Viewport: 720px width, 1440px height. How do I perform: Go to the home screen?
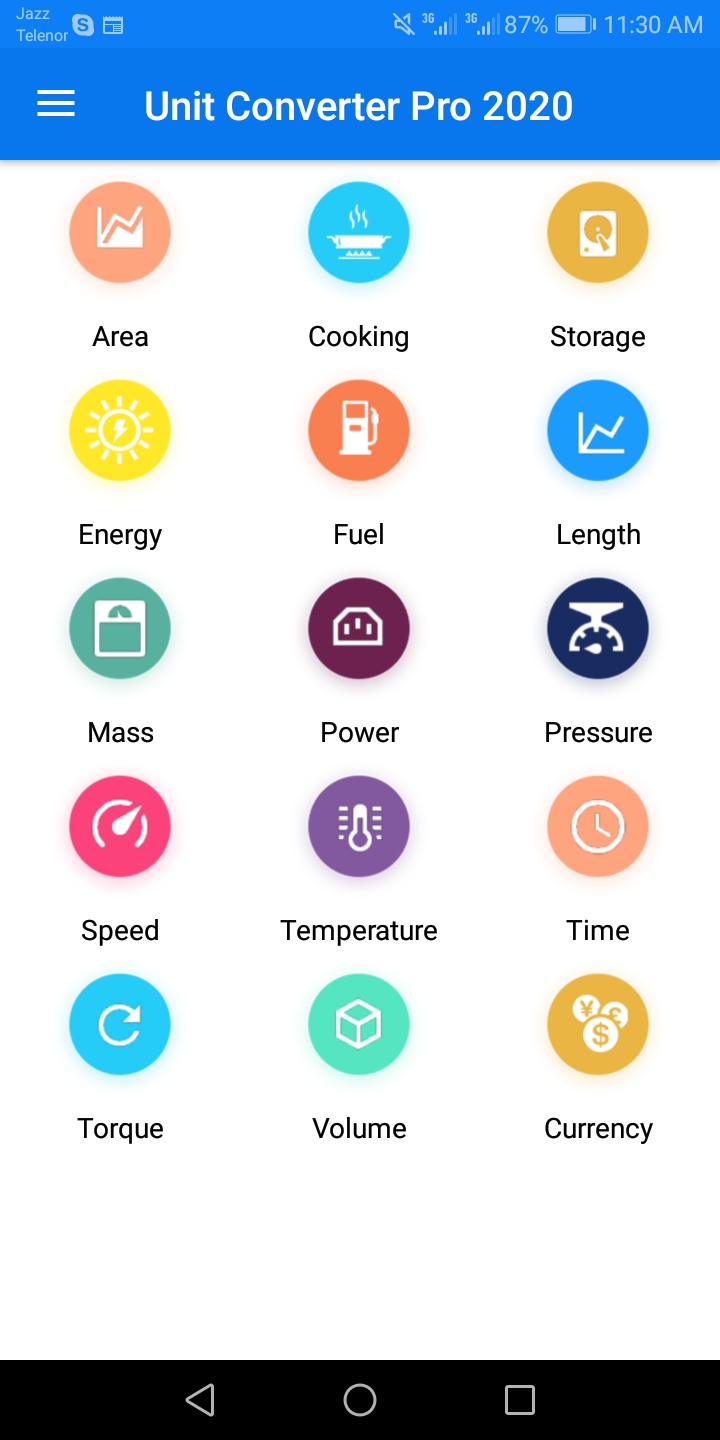(360, 1399)
